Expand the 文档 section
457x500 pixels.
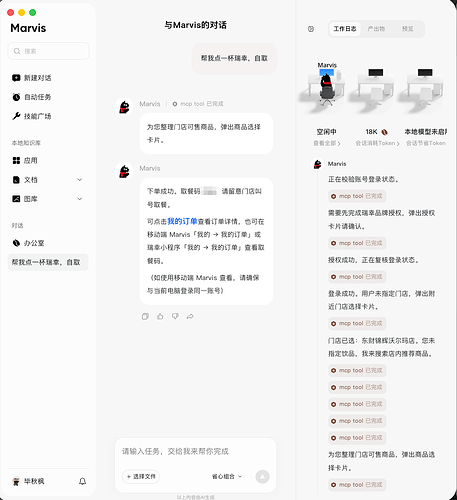click(80, 180)
